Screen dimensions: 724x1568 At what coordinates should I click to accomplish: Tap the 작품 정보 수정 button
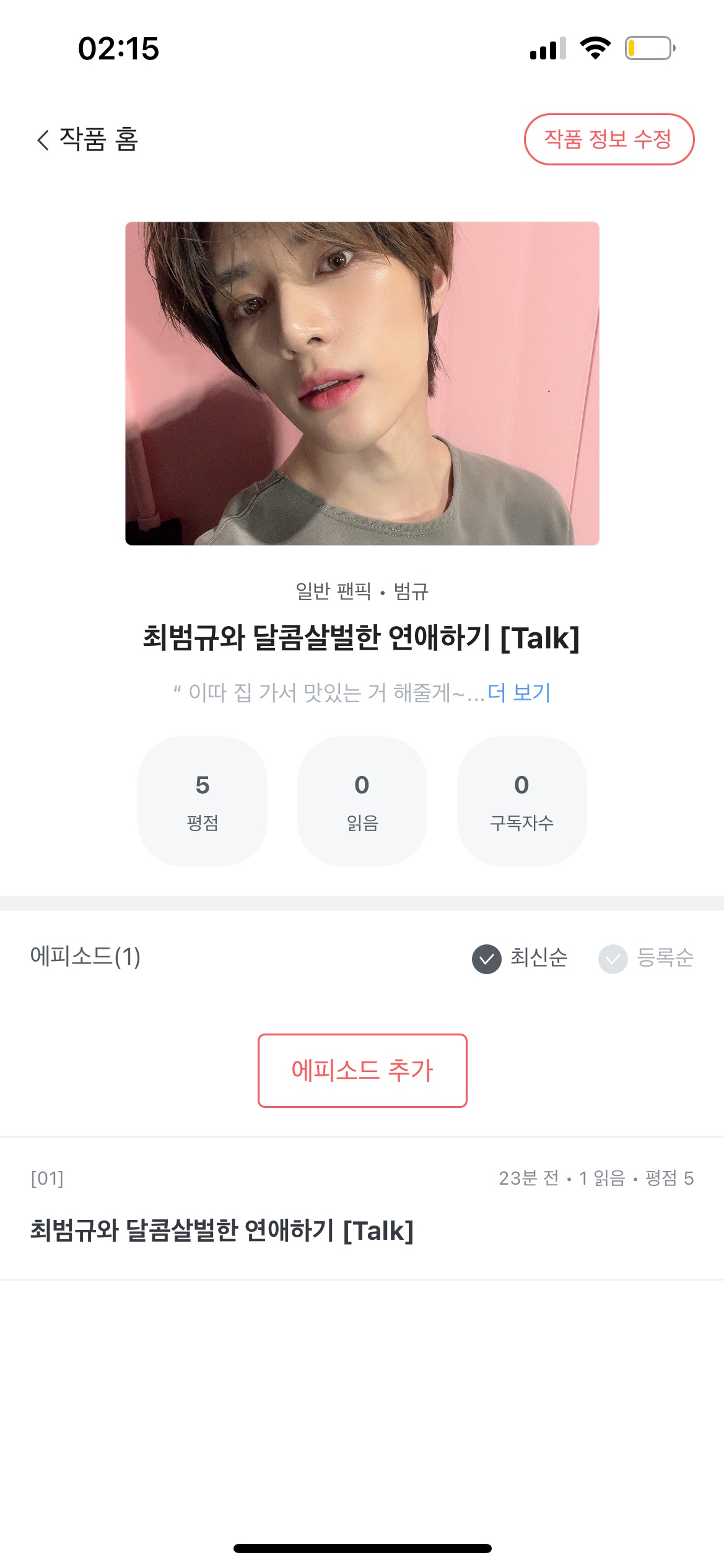[x=609, y=139]
